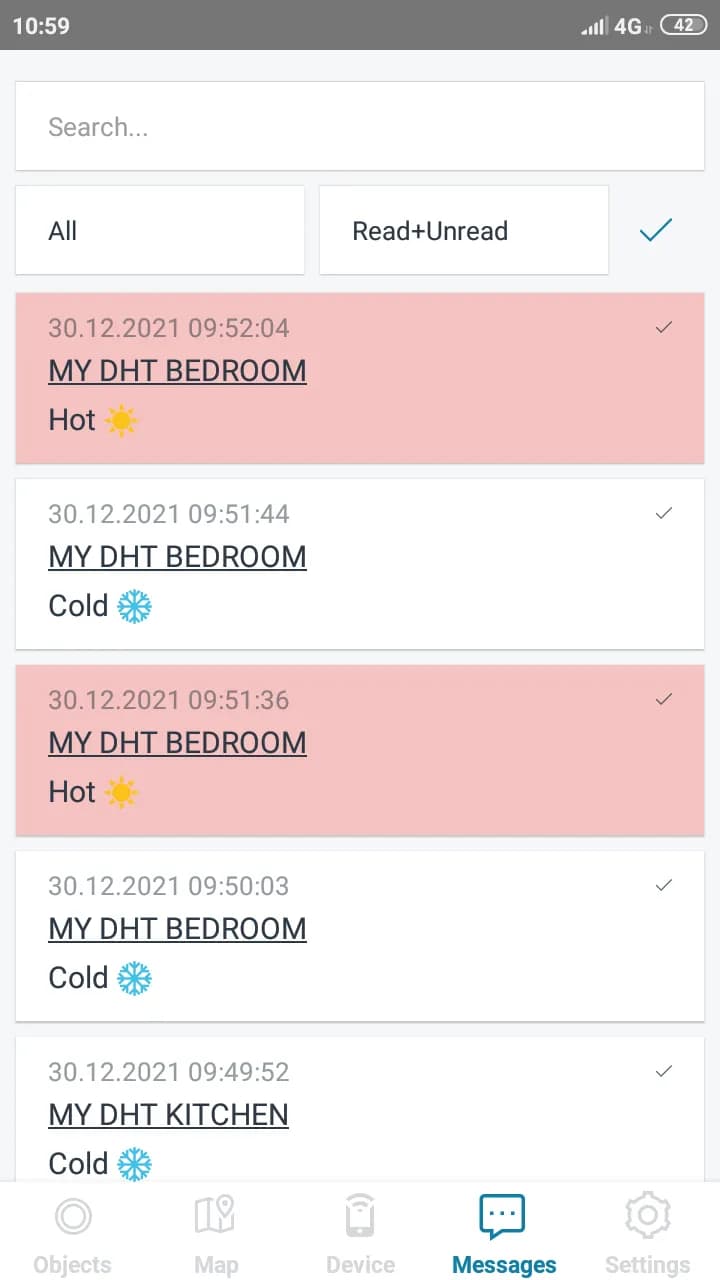Open MY DHT BEDROOM link at 09:52:04

(177, 371)
